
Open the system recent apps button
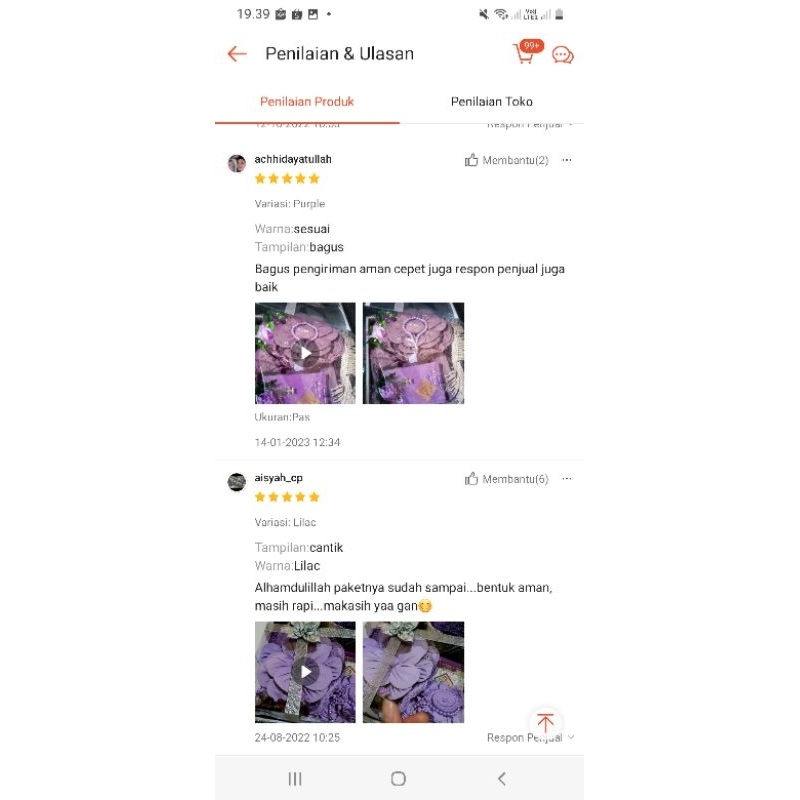click(295, 778)
